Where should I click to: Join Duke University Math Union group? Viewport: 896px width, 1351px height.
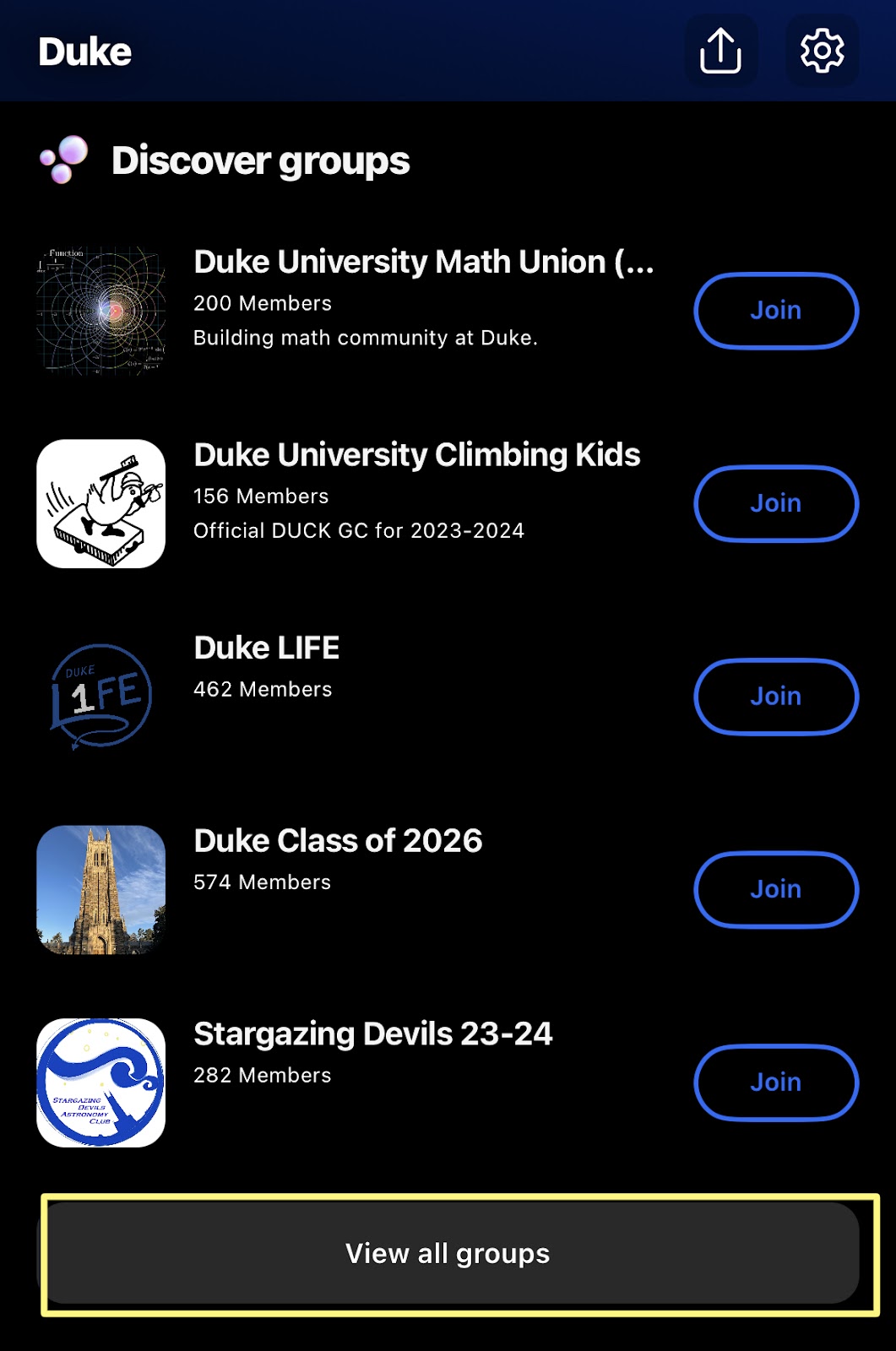tap(775, 311)
